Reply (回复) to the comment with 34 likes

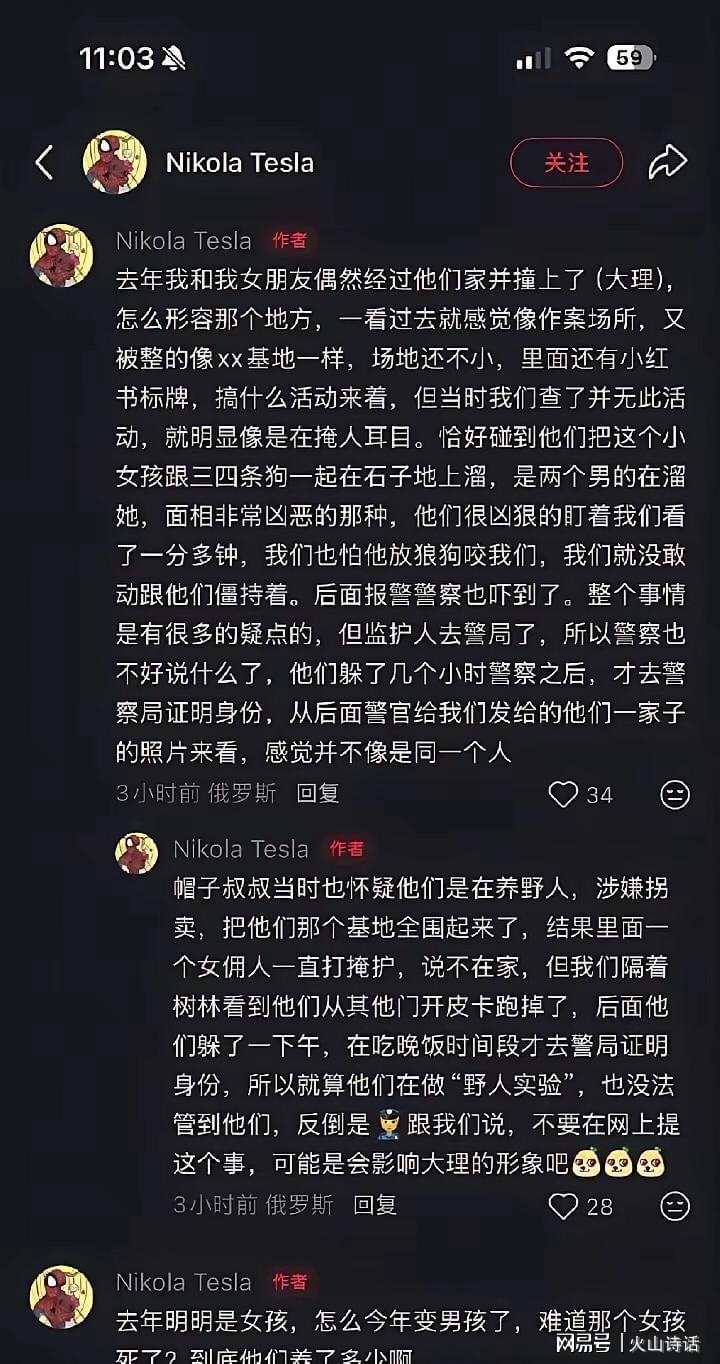point(318,794)
